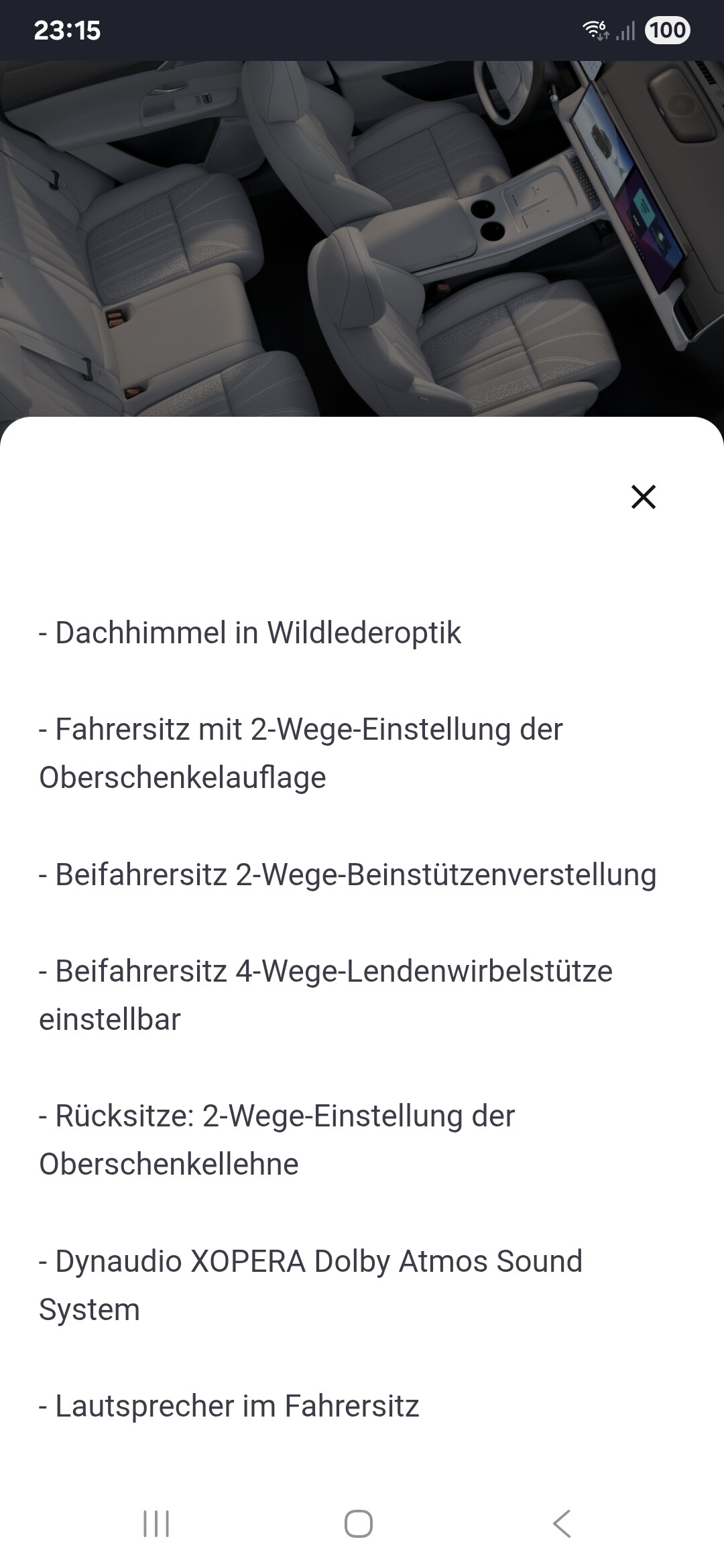Open recent apps from the navigation bar
724x1568 pixels.
point(156,1523)
